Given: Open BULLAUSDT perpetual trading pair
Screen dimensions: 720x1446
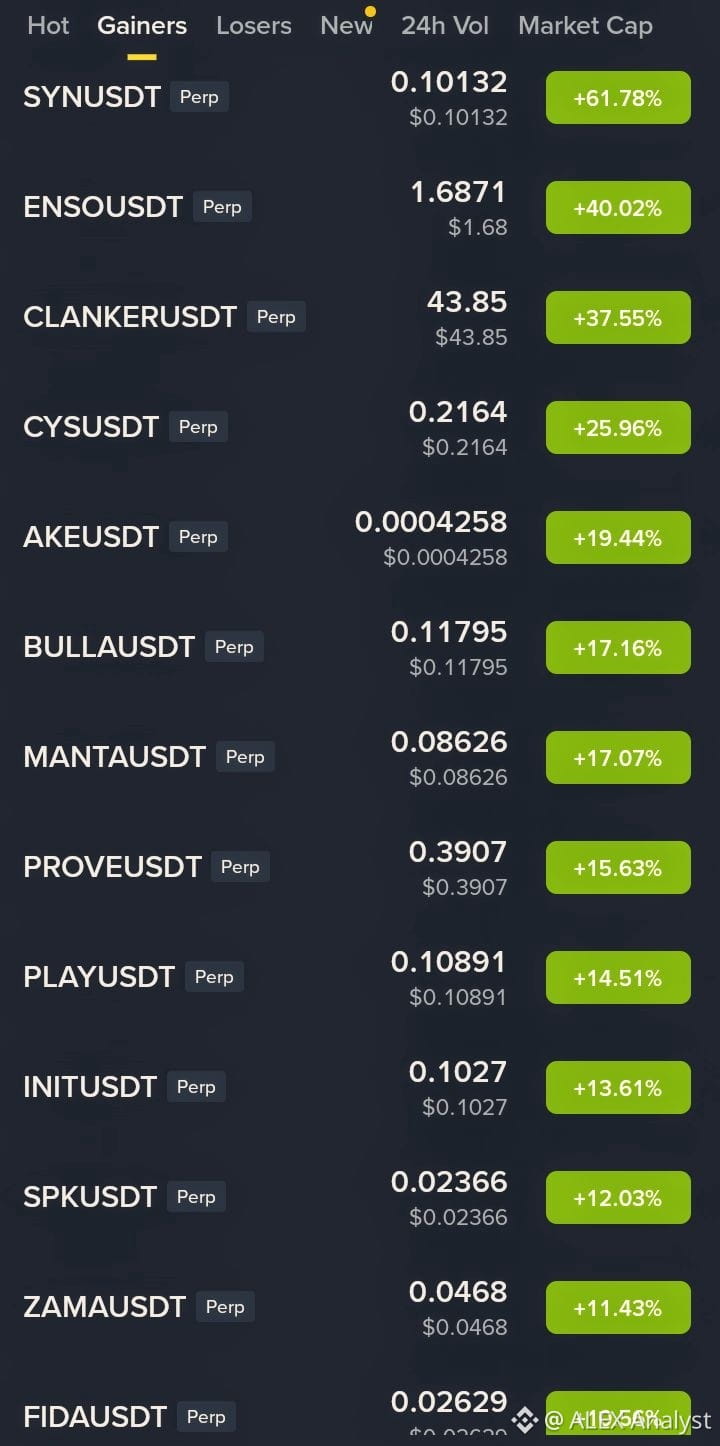Looking at the screenshot, I should (x=109, y=648).
